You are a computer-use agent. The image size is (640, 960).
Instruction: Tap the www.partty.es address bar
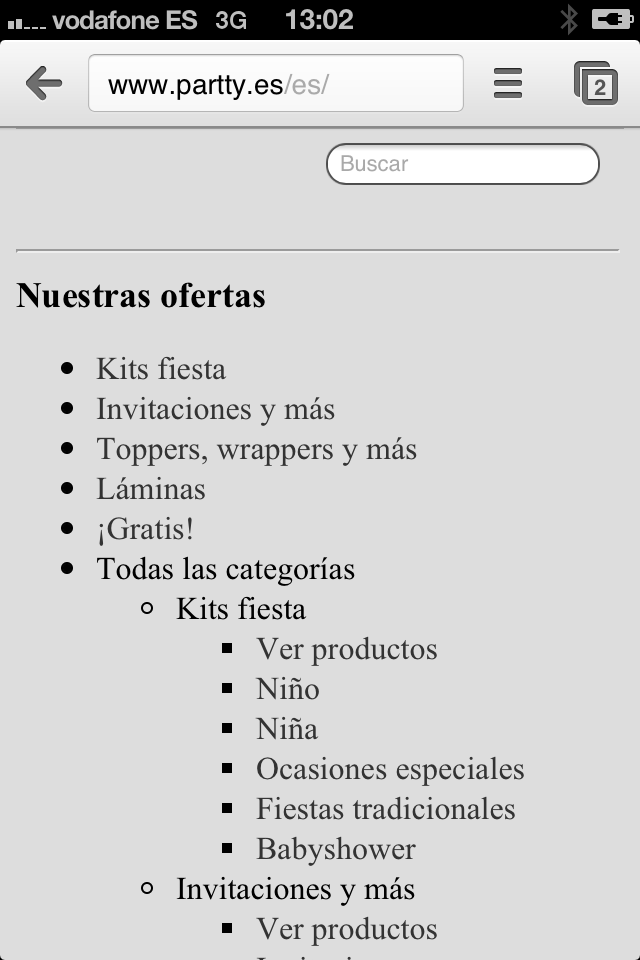pos(275,84)
